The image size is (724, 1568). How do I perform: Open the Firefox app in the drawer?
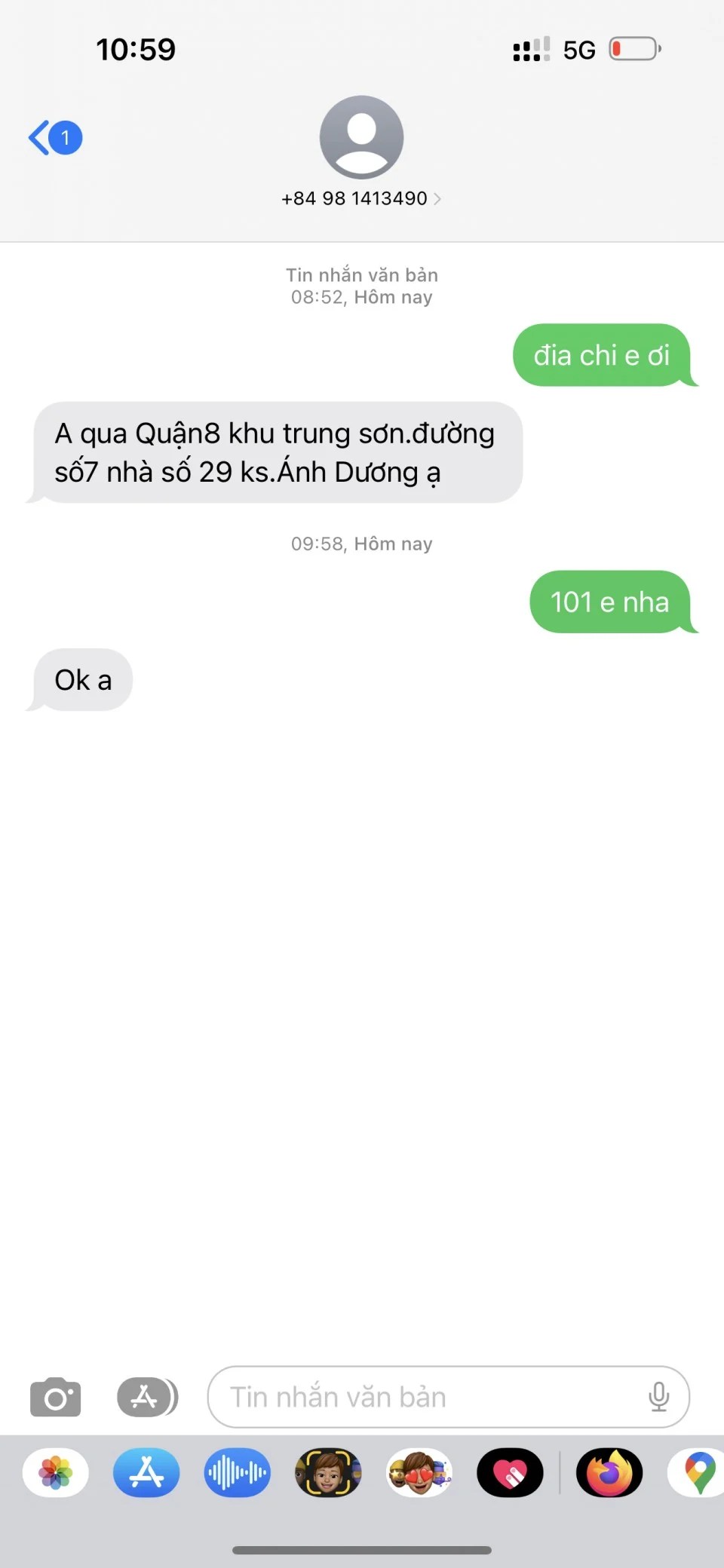click(x=609, y=1472)
